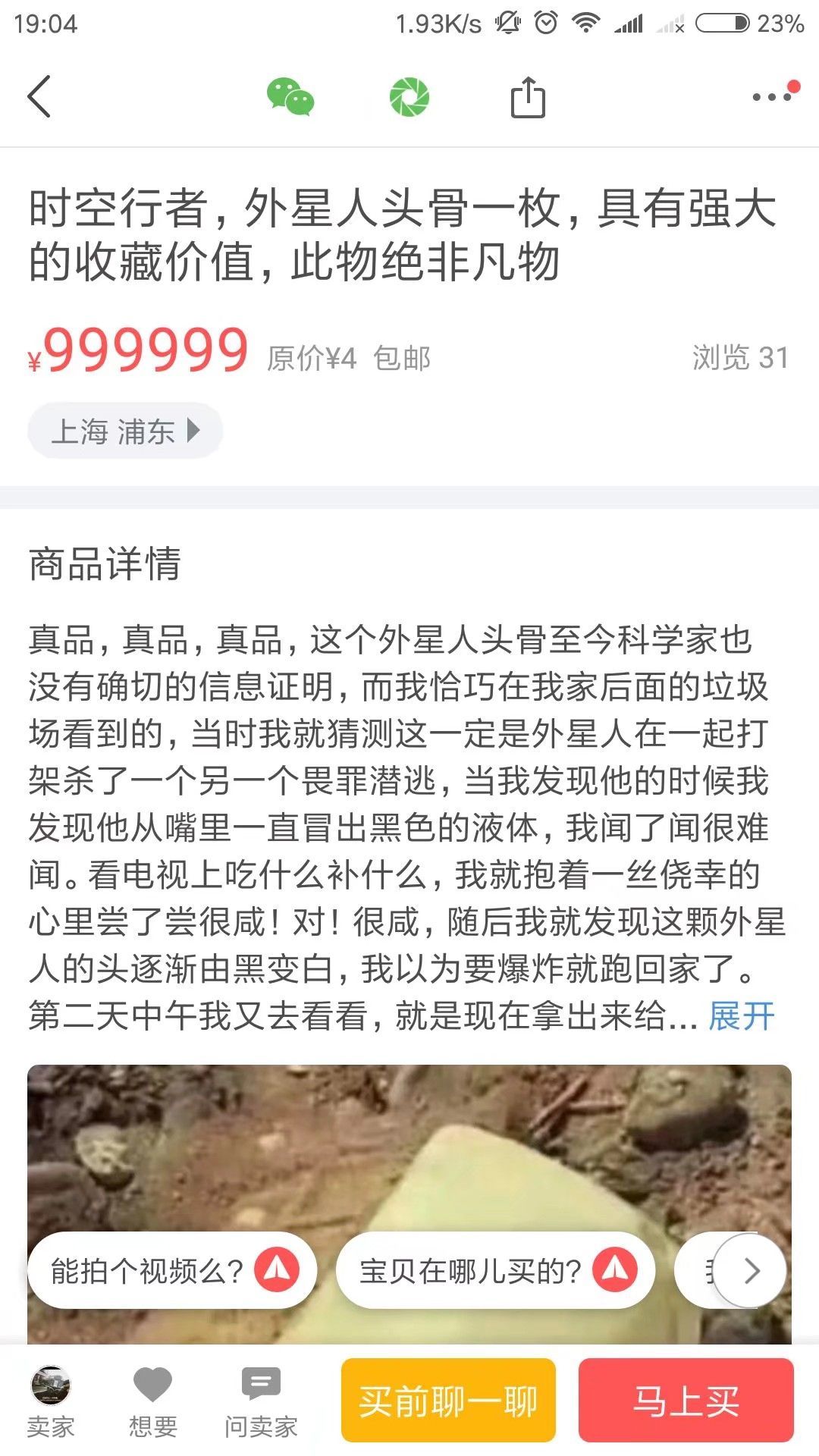The width and height of the screenshot is (819, 1456).
Task: Show more quick questions arrow
Action: pos(751,1270)
